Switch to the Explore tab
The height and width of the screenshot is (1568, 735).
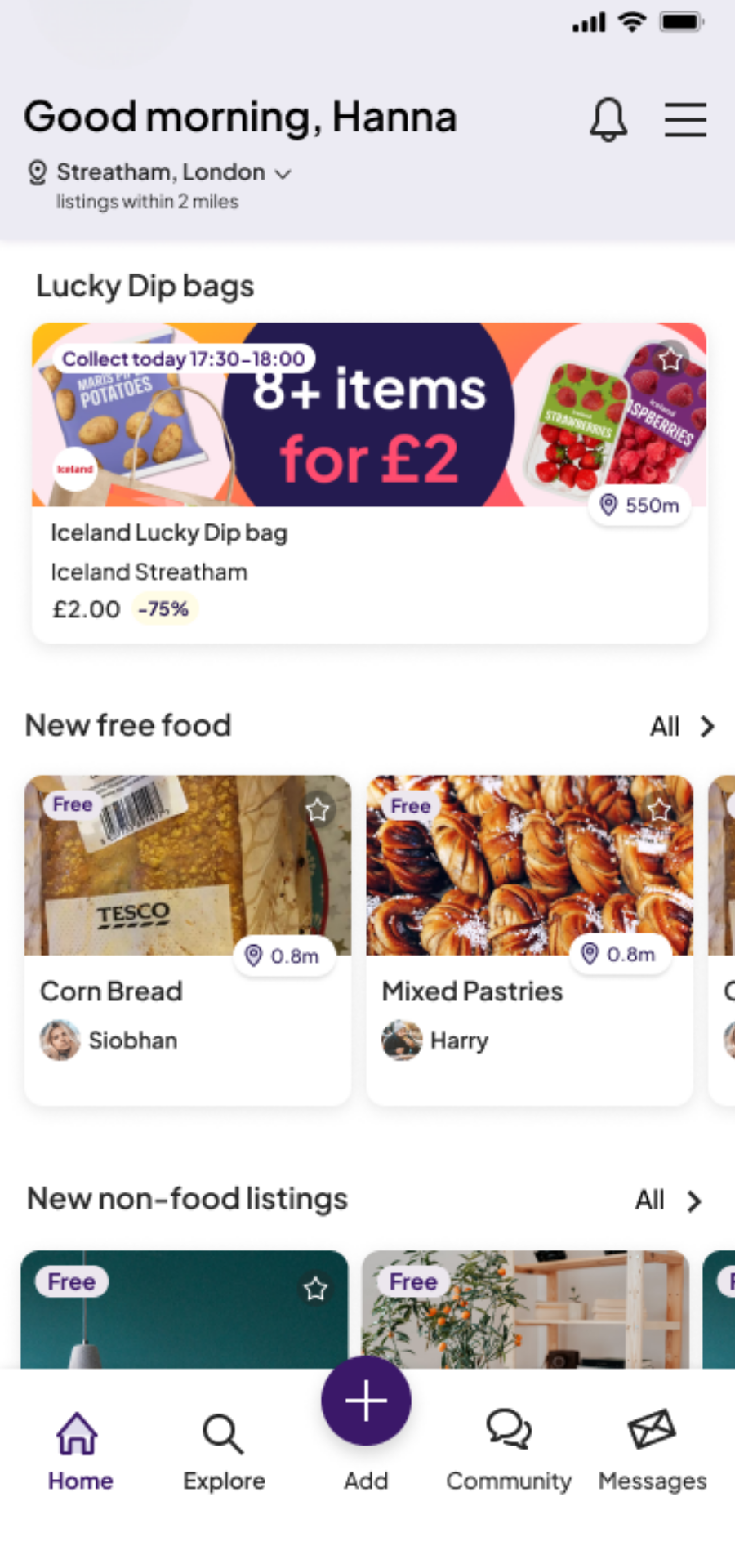tap(224, 1451)
